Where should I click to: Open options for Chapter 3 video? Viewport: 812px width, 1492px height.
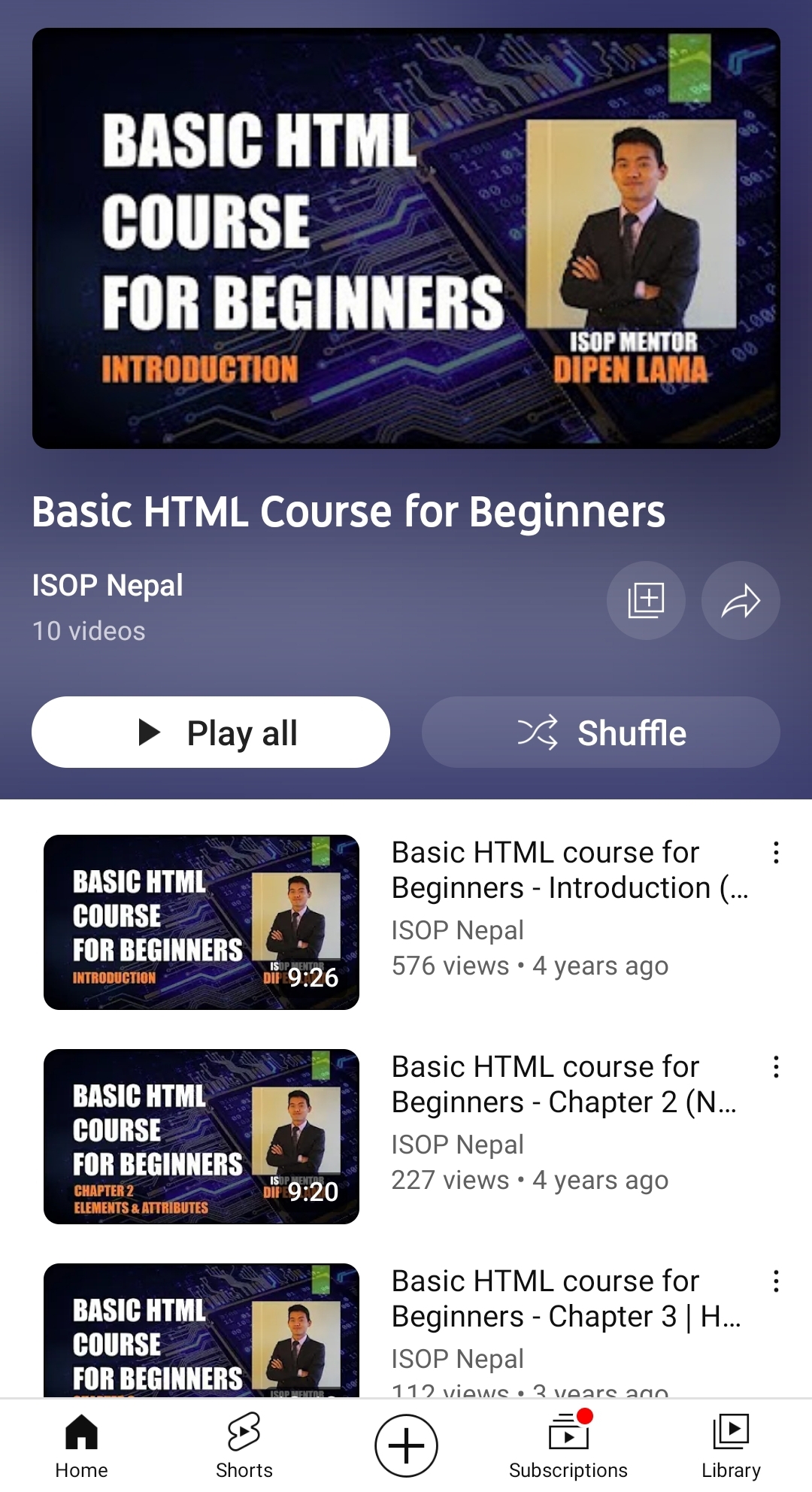click(776, 1281)
